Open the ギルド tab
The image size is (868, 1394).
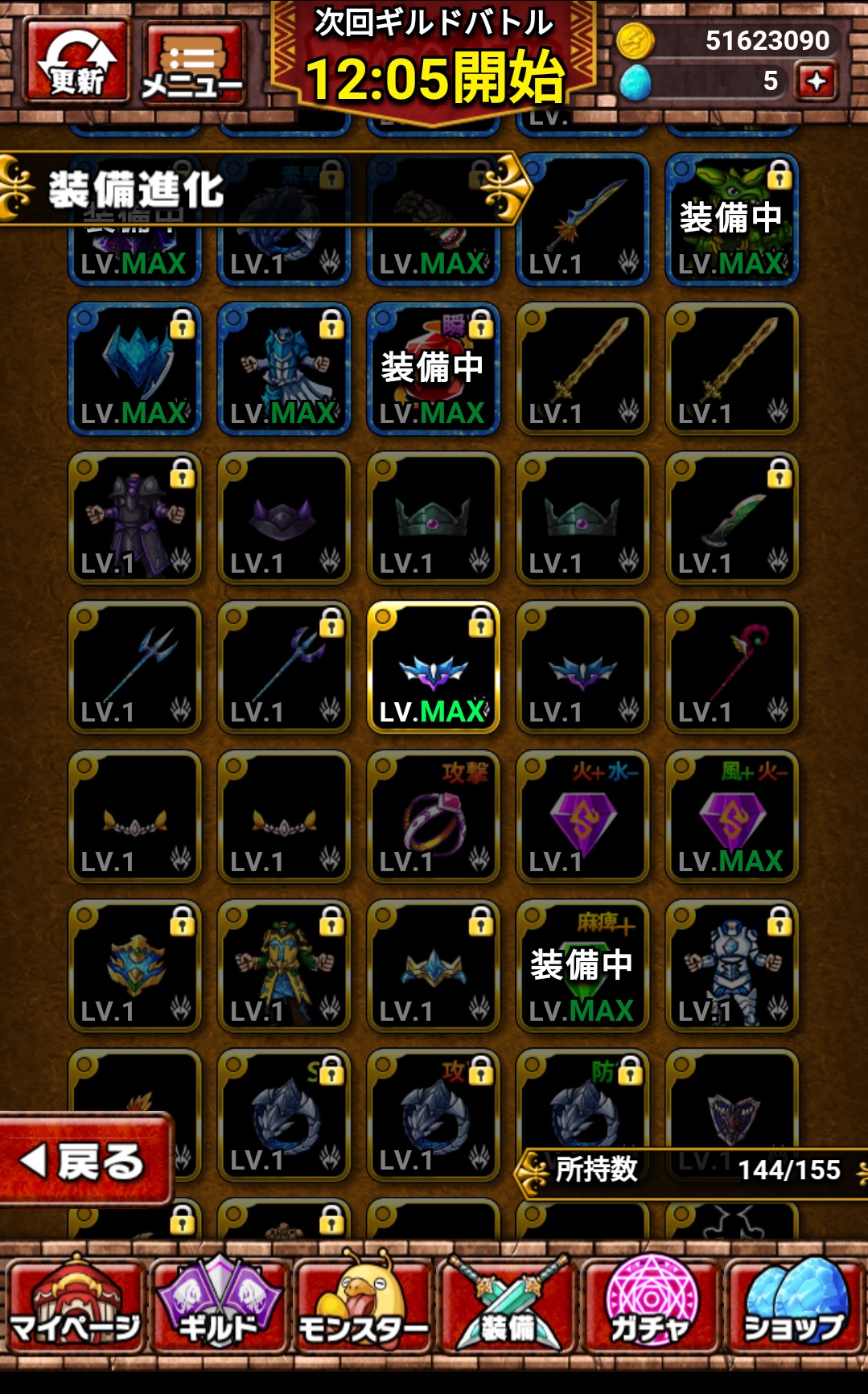(219, 1307)
